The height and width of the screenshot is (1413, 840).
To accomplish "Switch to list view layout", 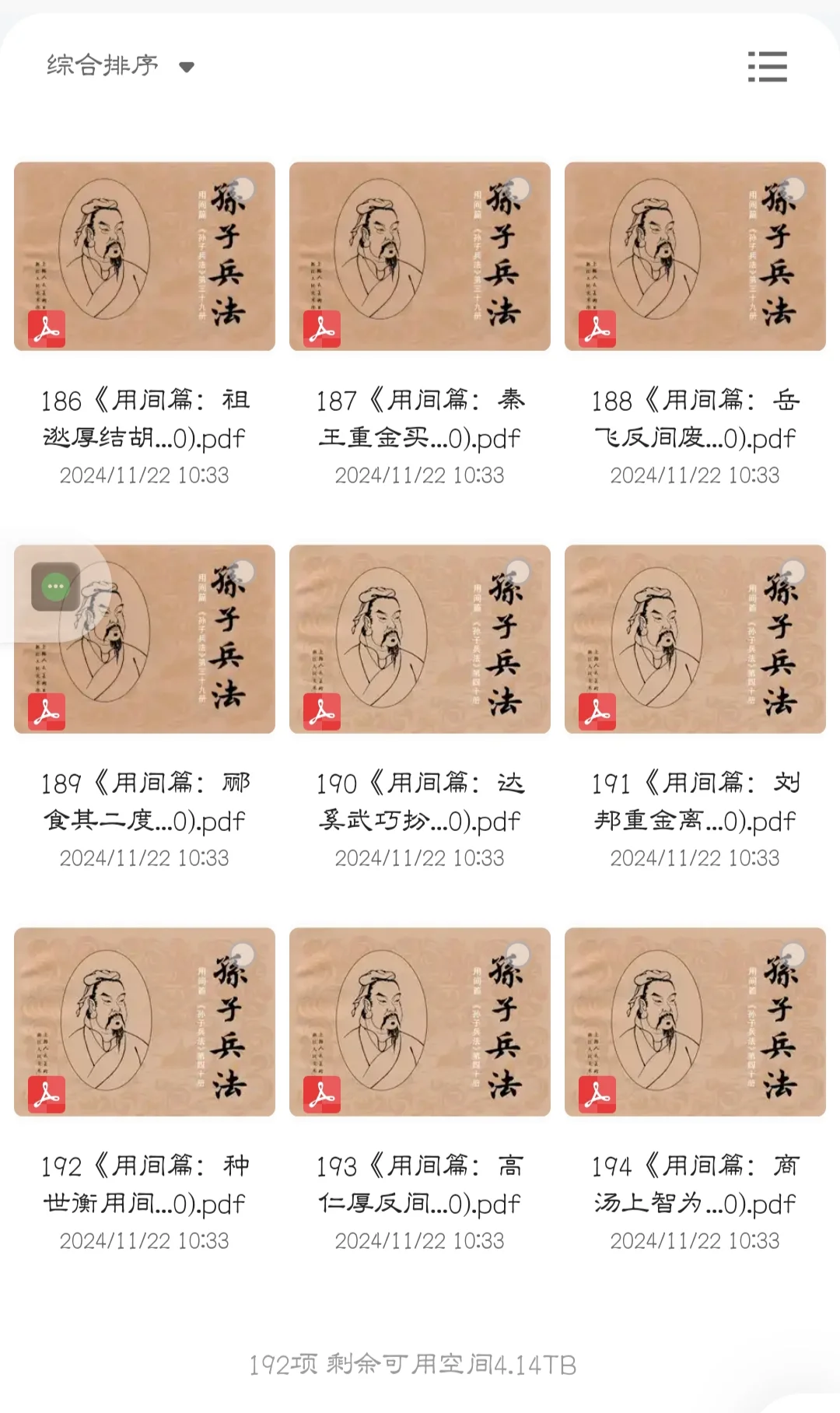I will (x=767, y=67).
